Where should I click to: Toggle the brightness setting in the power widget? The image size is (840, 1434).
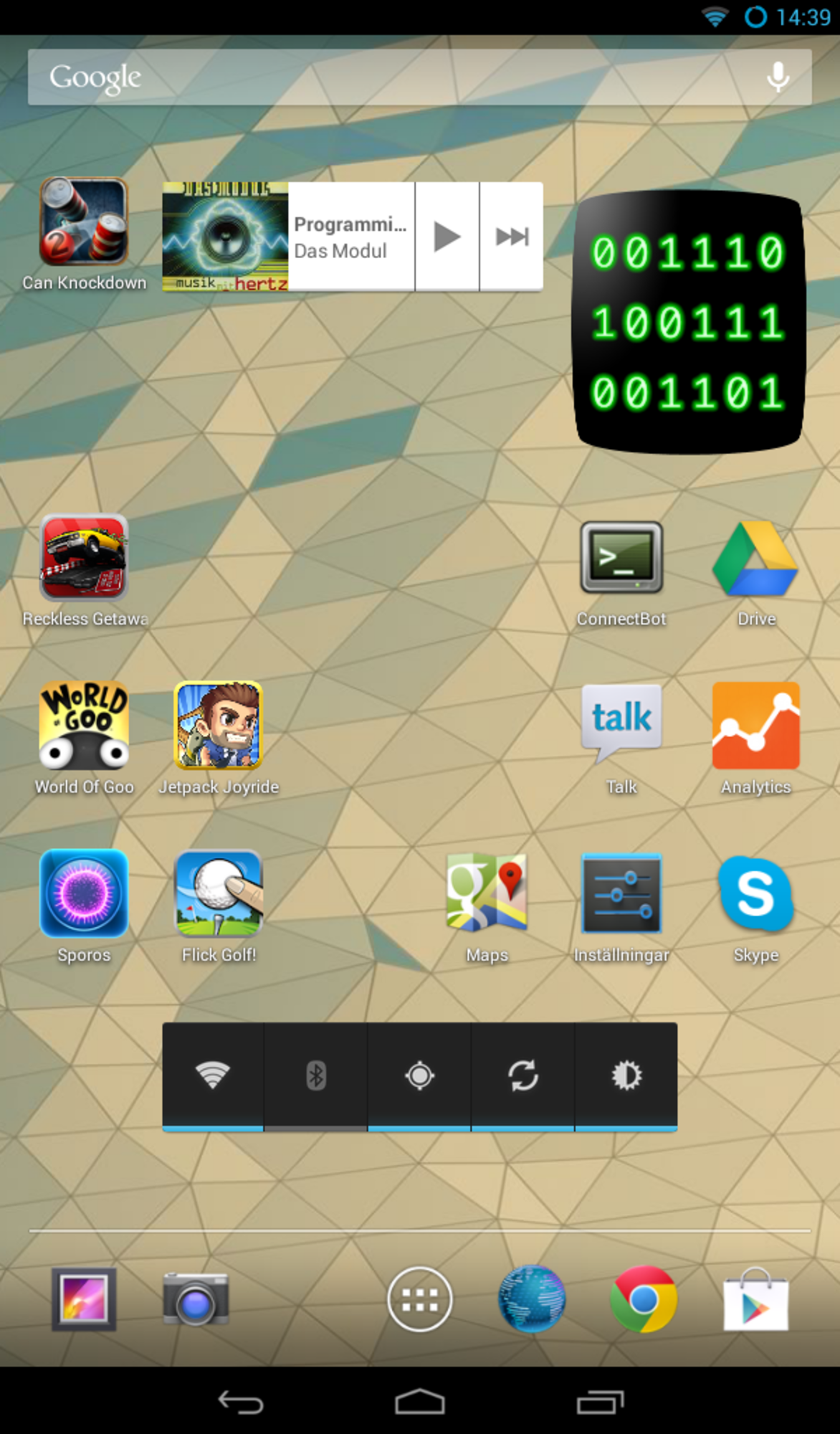(x=626, y=1076)
